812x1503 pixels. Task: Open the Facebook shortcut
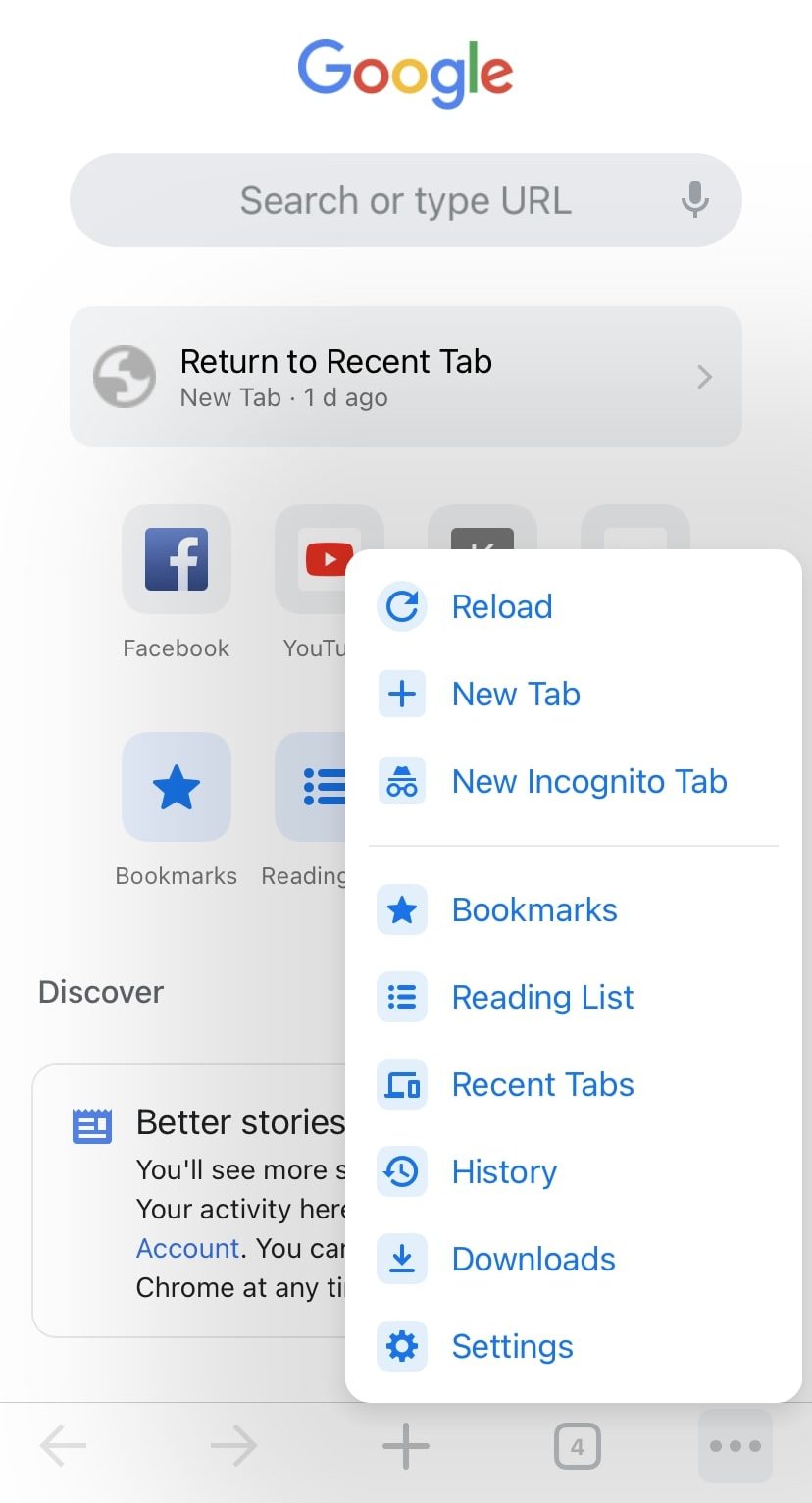[x=177, y=560]
